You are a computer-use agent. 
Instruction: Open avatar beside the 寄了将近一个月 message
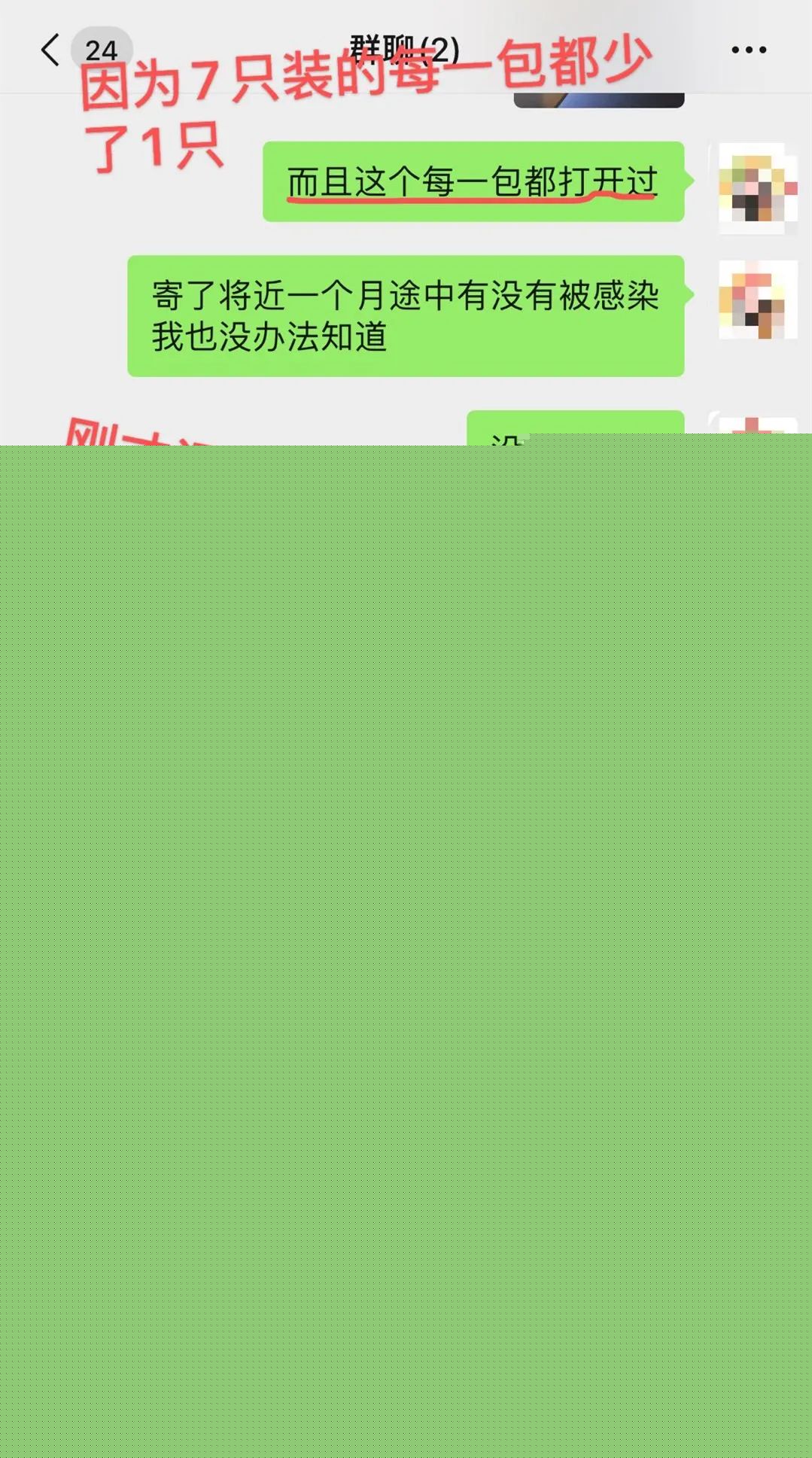coord(757,300)
